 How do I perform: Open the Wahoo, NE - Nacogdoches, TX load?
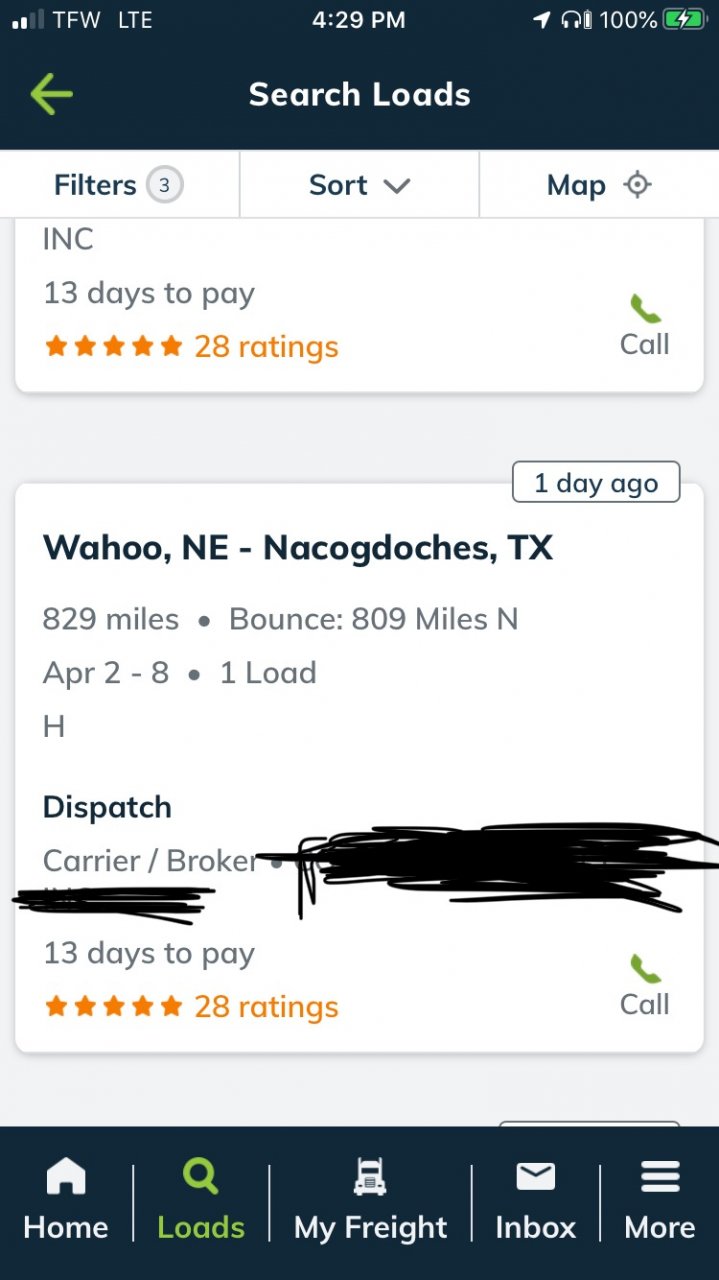coord(297,548)
